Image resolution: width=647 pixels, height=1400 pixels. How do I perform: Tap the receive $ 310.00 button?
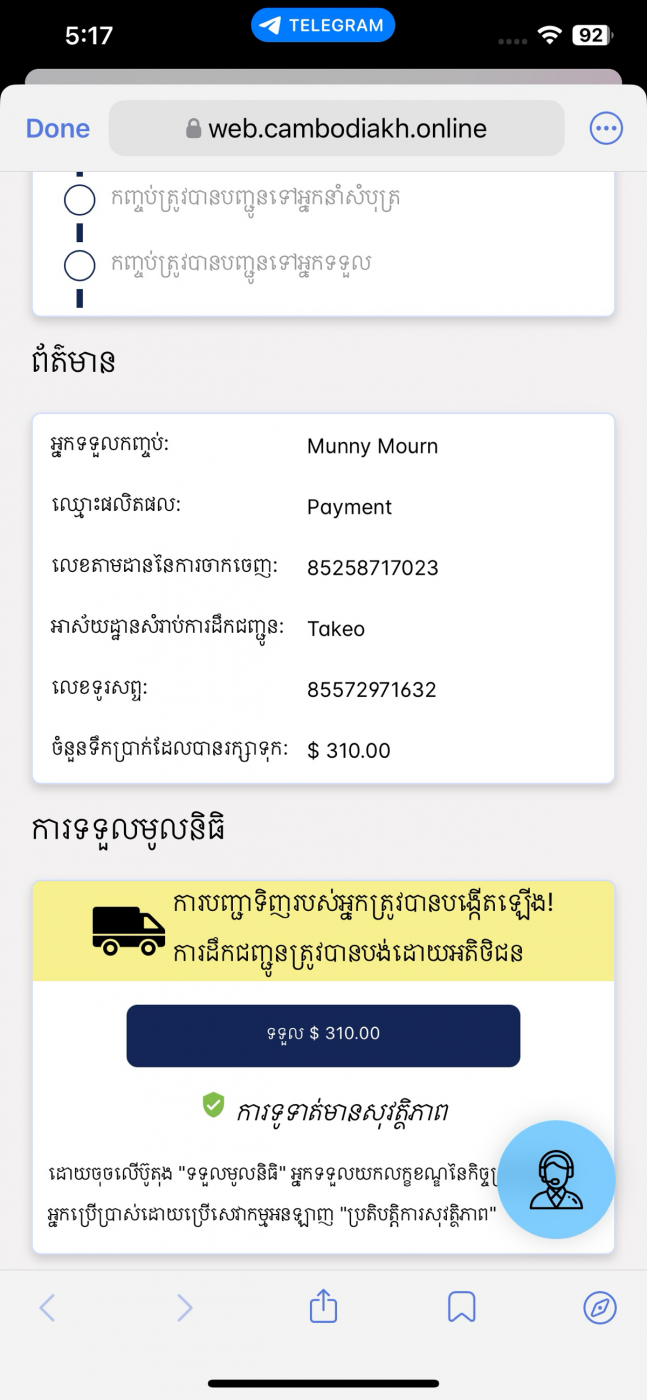pos(323,1035)
